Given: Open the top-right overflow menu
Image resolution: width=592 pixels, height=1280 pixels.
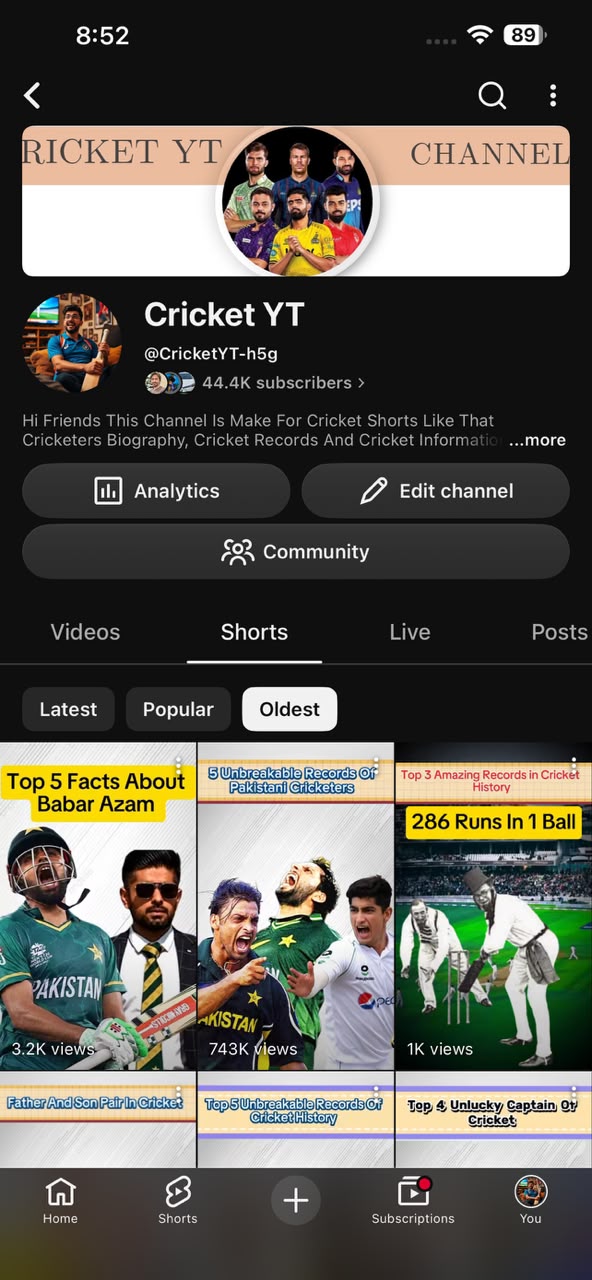Looking at the screenshot, I should click(553, 95).
